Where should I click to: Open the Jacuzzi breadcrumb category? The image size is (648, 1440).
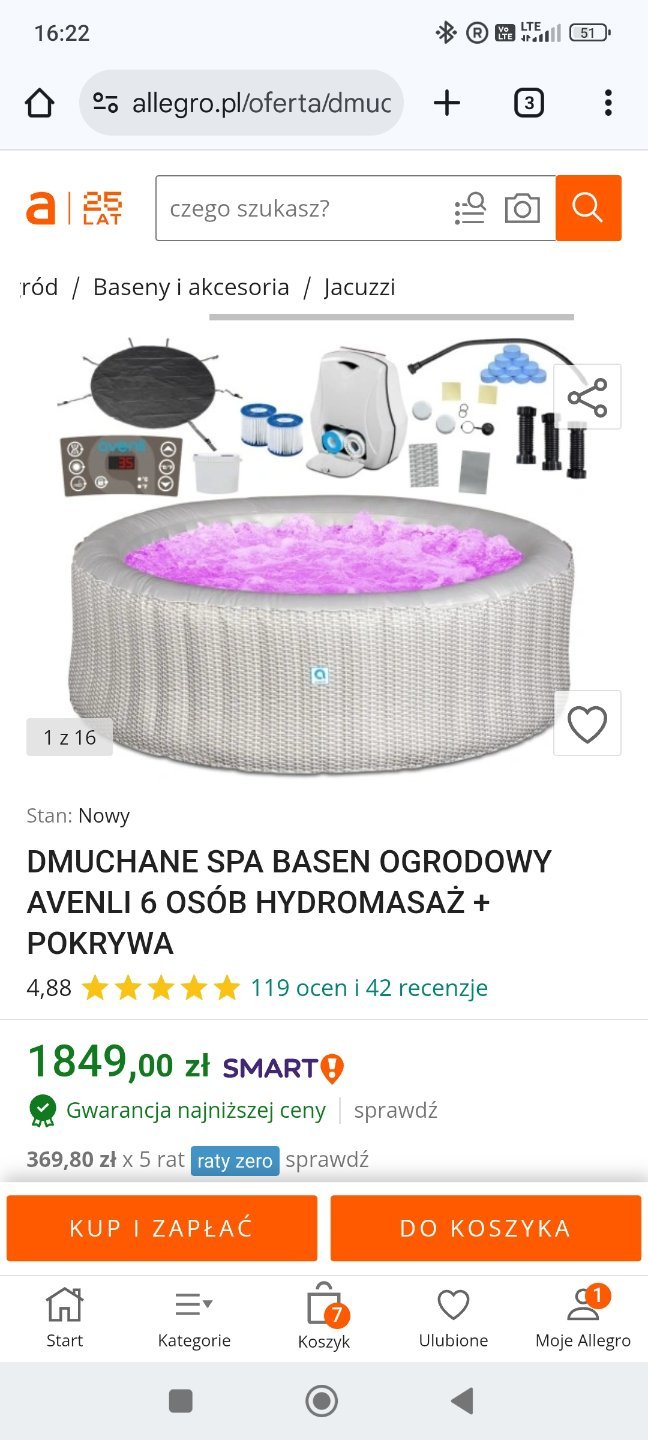click(x=359, y=287)
